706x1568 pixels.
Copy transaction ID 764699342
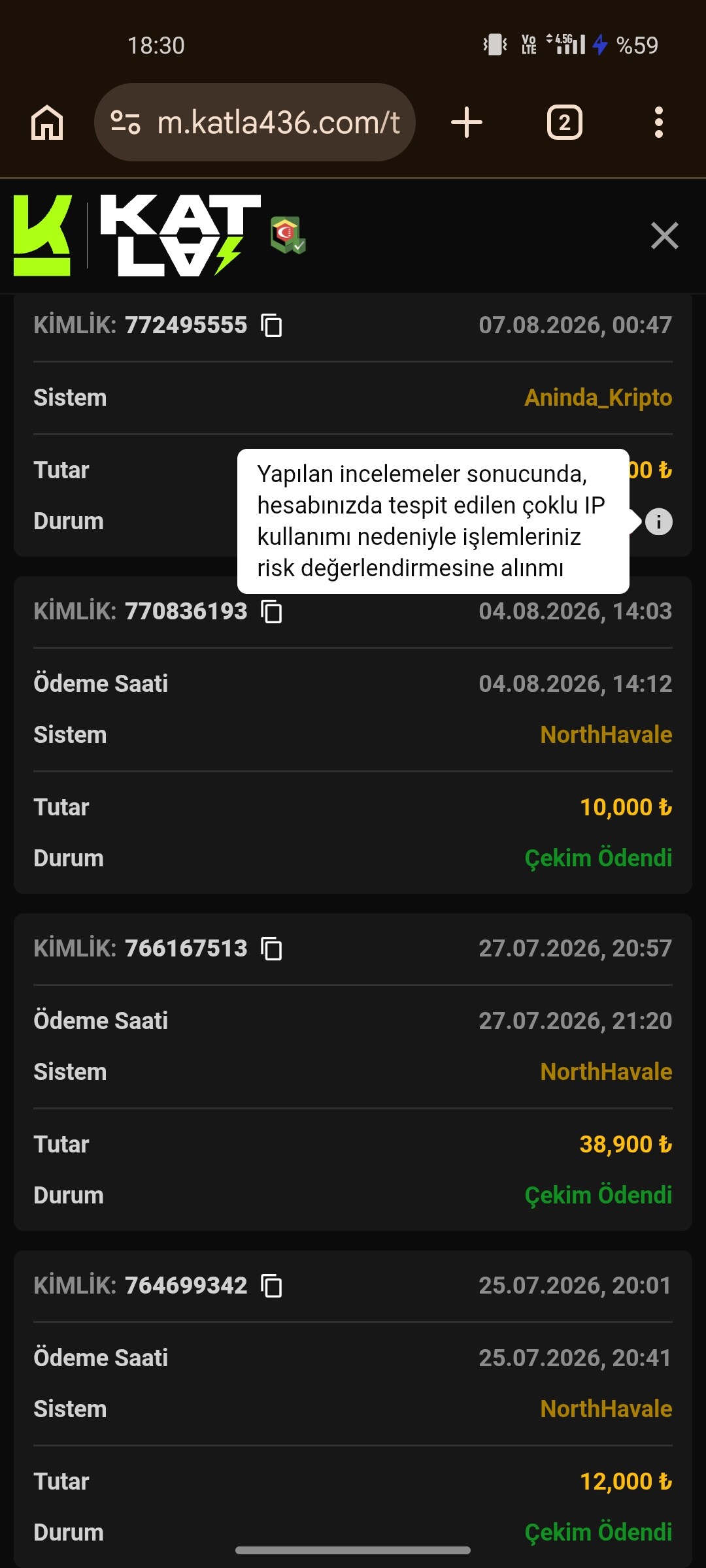click(x=271, y=1286)
